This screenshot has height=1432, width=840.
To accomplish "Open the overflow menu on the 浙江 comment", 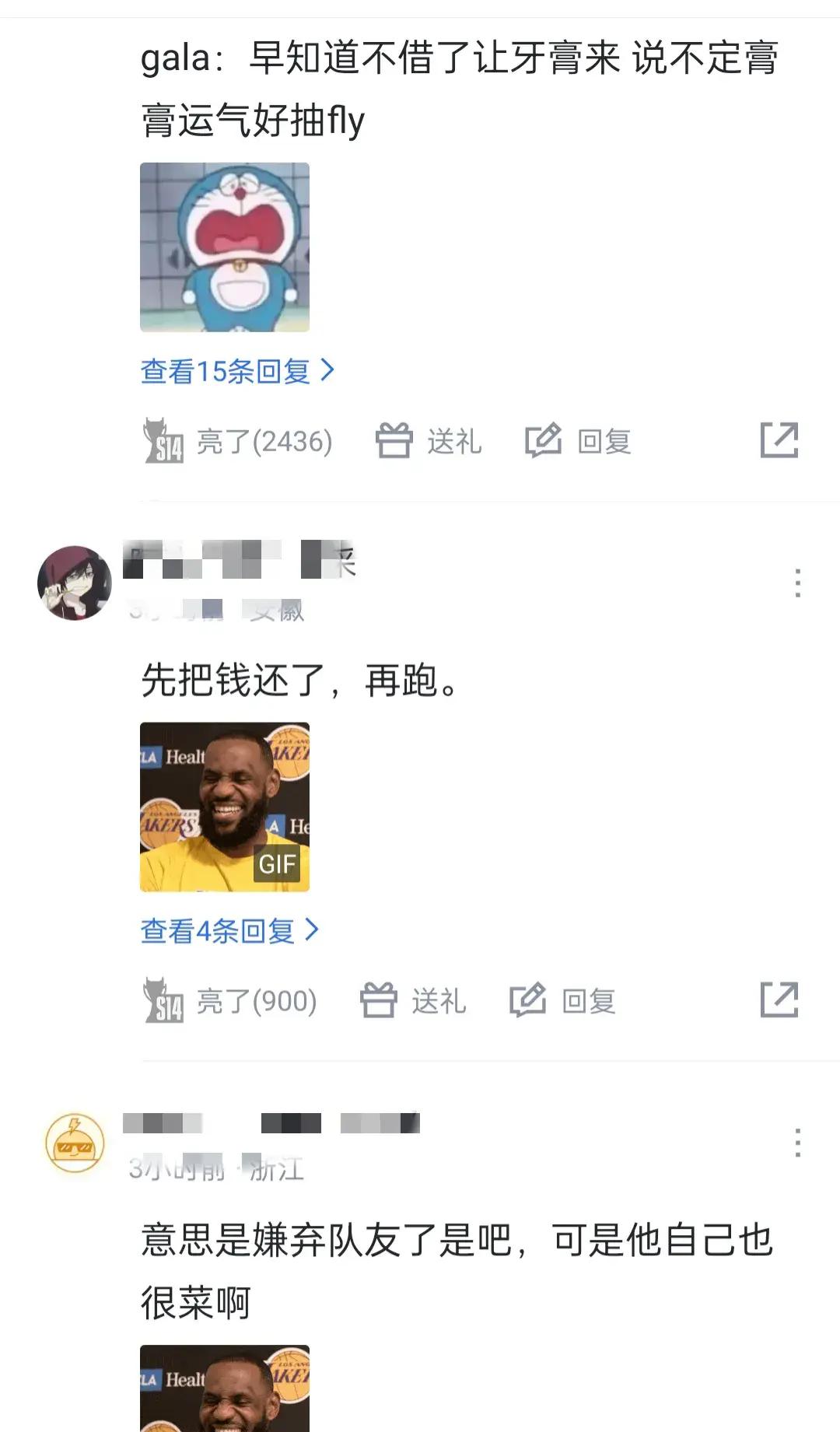I will tap(797, 1143).
